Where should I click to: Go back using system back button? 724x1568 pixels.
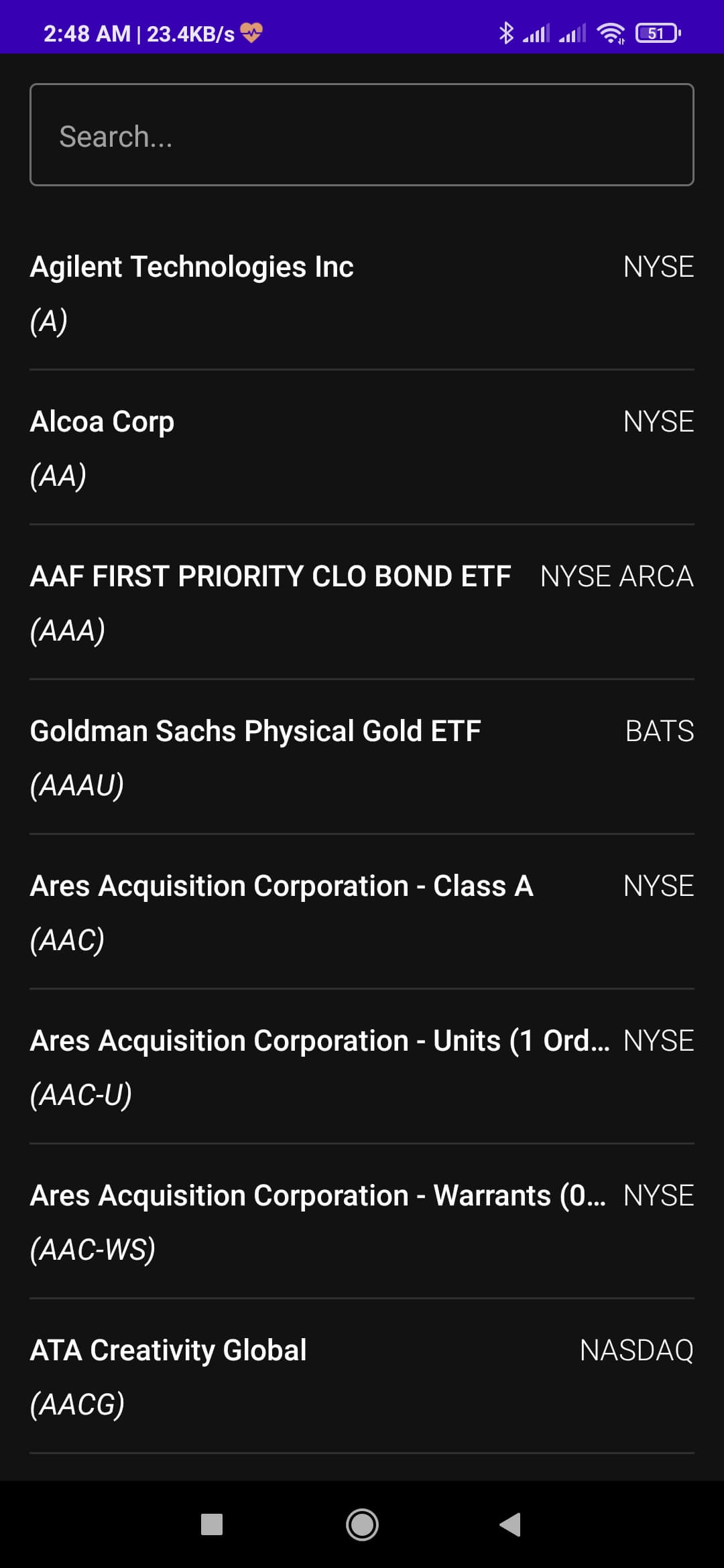[511, 1524]
